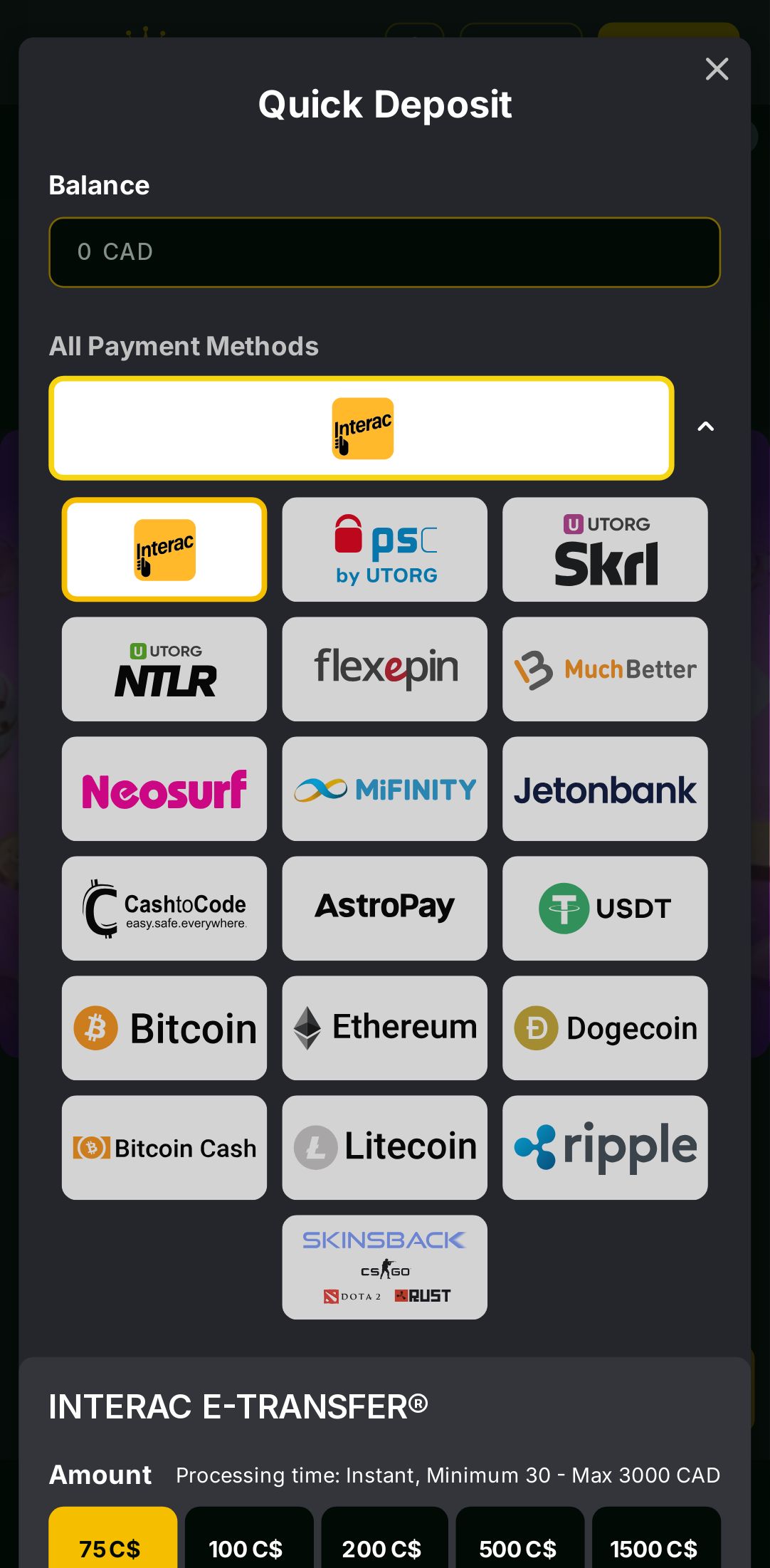This screenshot has width=770, height=1568.
Task: Select Ethereum payment option
Action: coord(384,1028)
